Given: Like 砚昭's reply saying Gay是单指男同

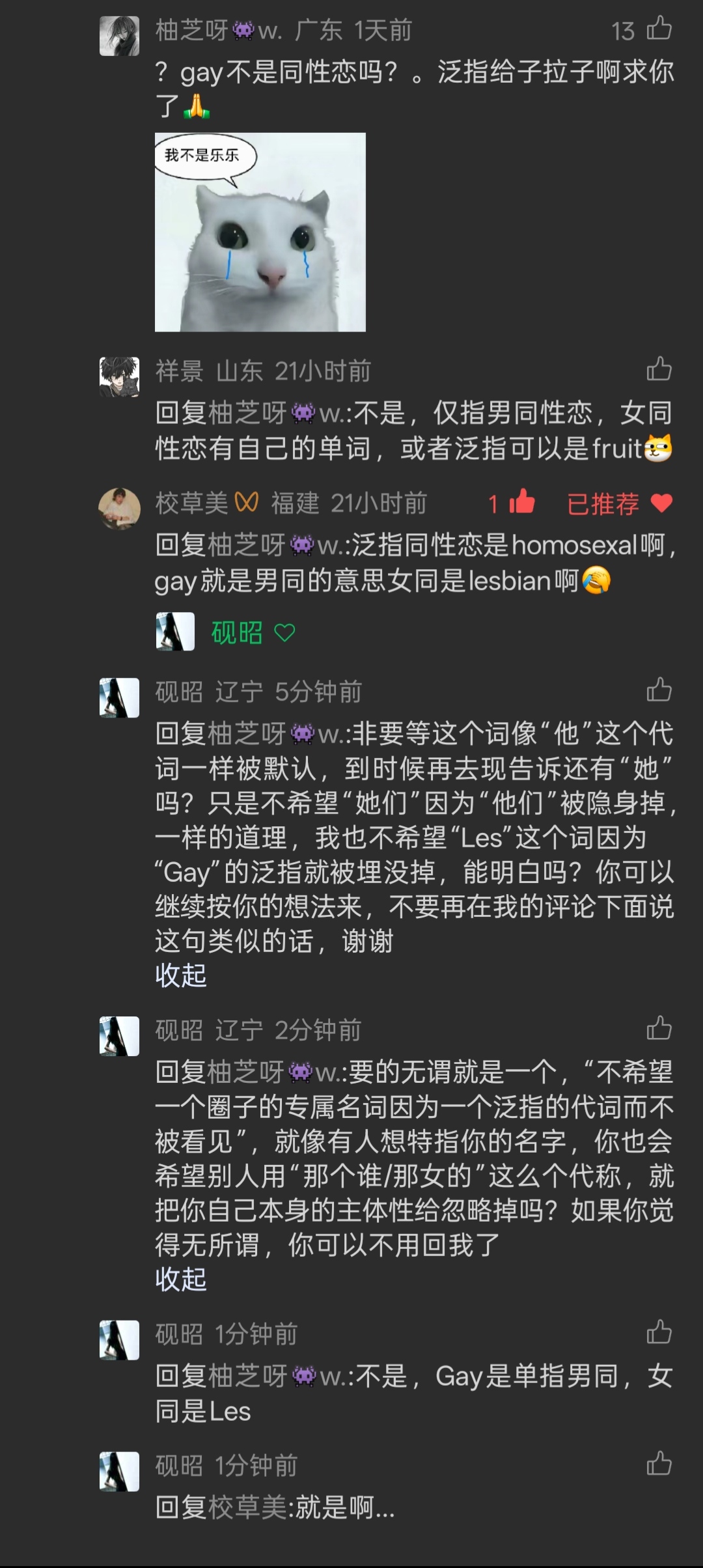Looking at the screenshot, I should (659, 1332).
